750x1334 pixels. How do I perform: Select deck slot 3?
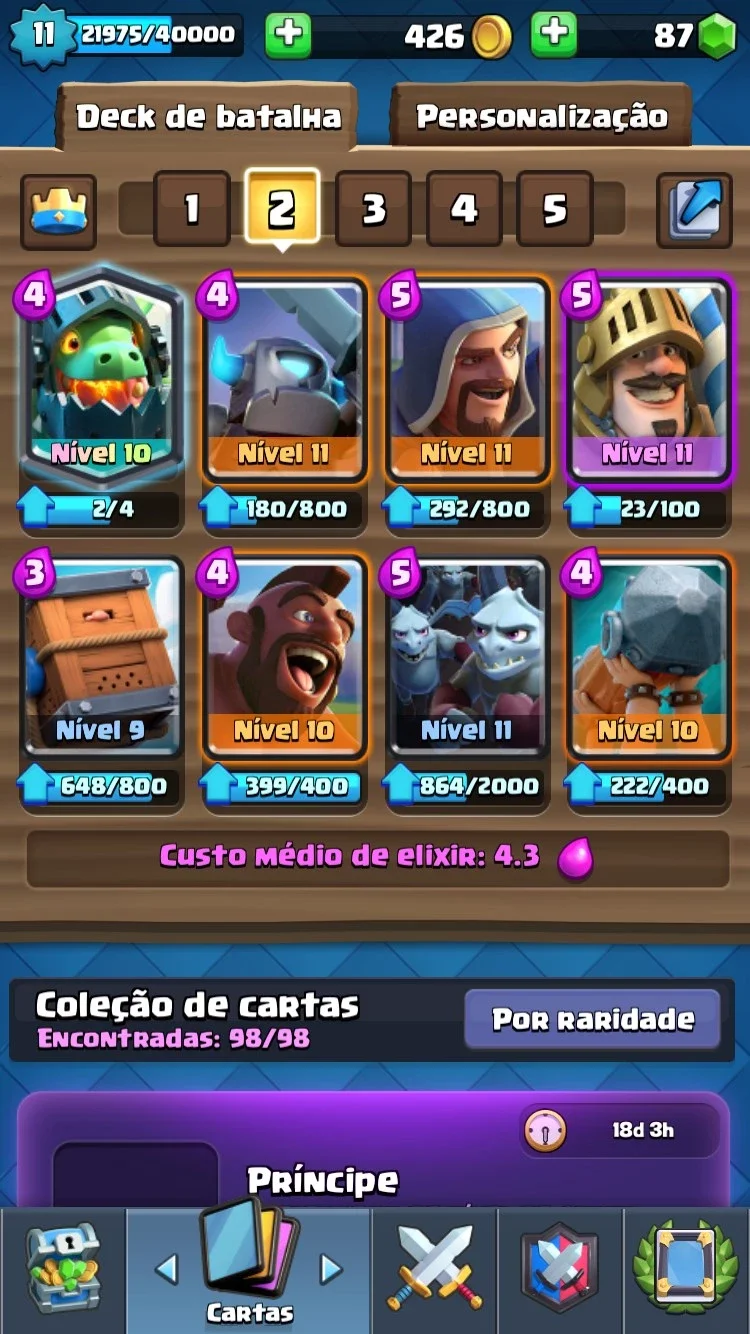click(x=373, y=209)
